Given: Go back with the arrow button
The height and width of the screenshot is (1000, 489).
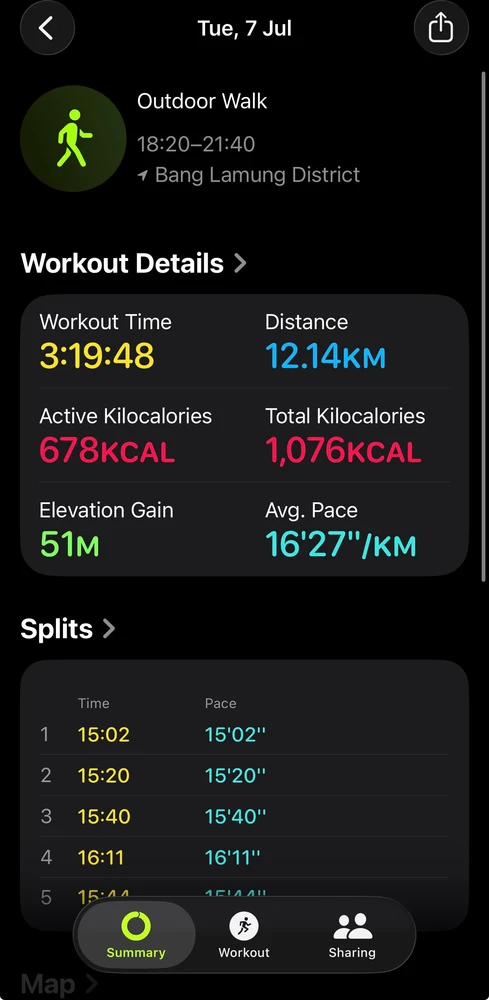Looking at the screenshot, I should coord(47,28).
